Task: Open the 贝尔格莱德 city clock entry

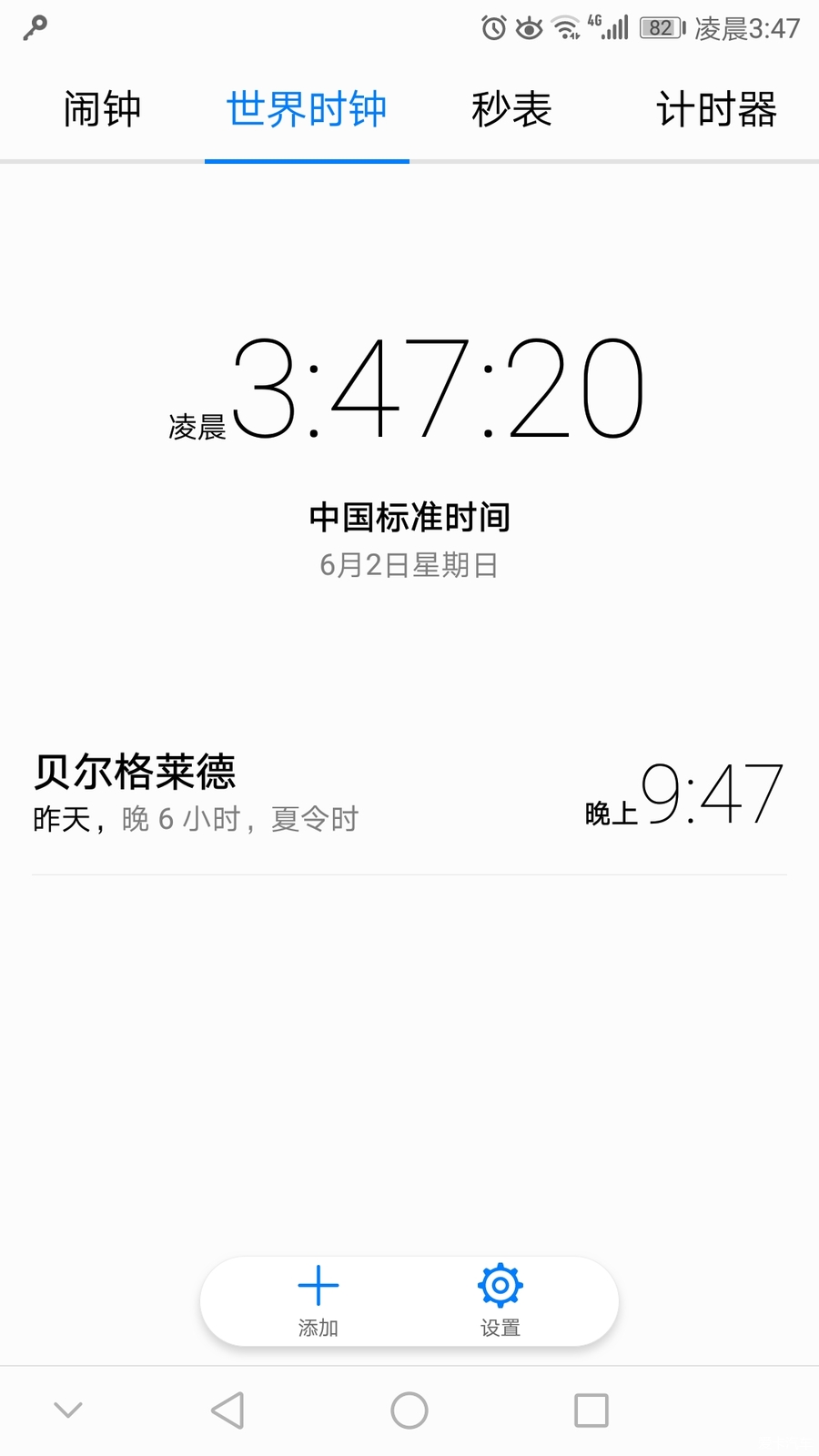Action: point(409,794)
